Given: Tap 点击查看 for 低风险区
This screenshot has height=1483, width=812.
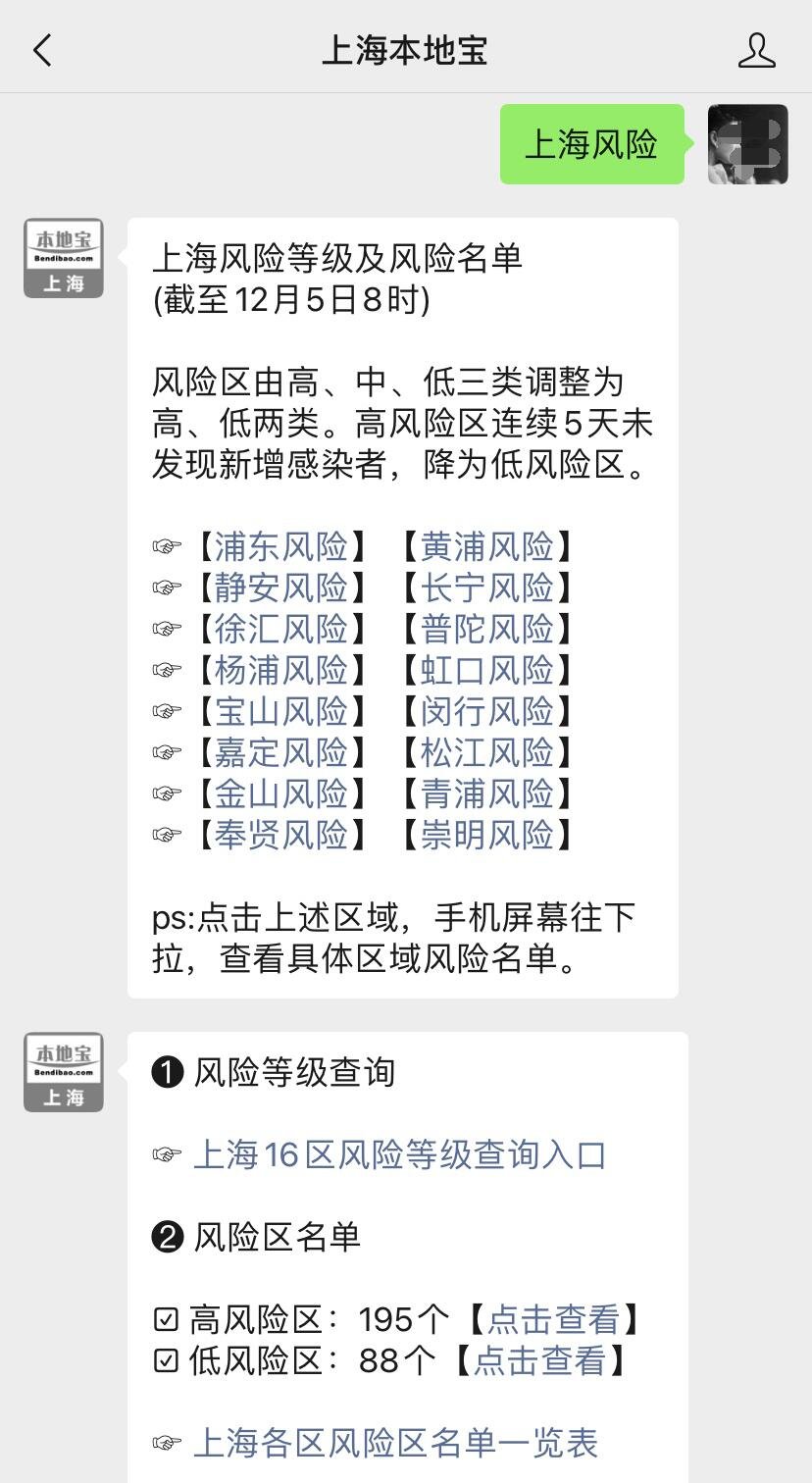Looking at the screenshot, I should tap(539, 1360).
